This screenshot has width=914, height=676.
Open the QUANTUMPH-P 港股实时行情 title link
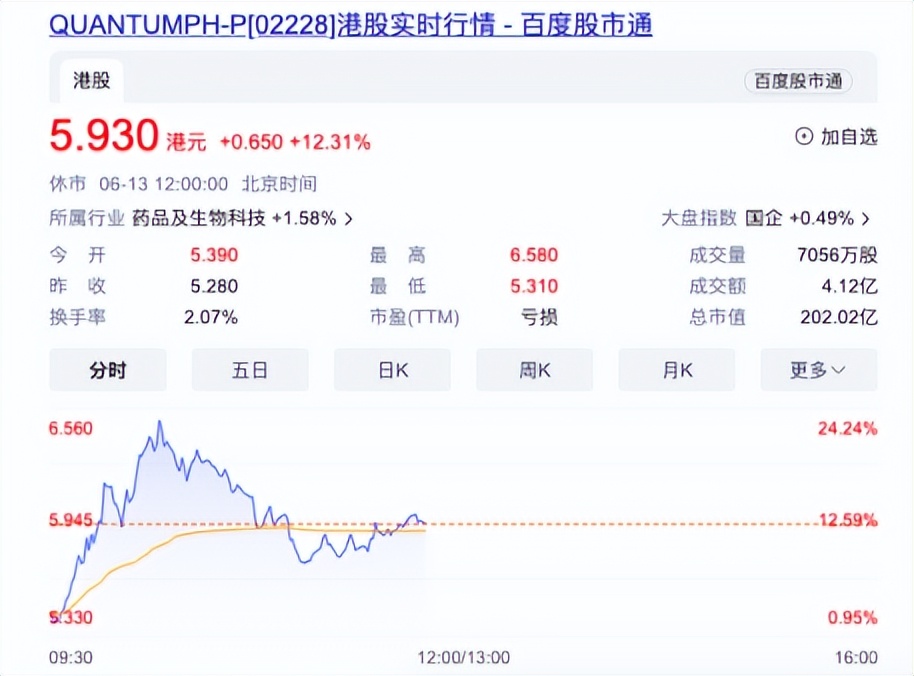coord(350,24)
